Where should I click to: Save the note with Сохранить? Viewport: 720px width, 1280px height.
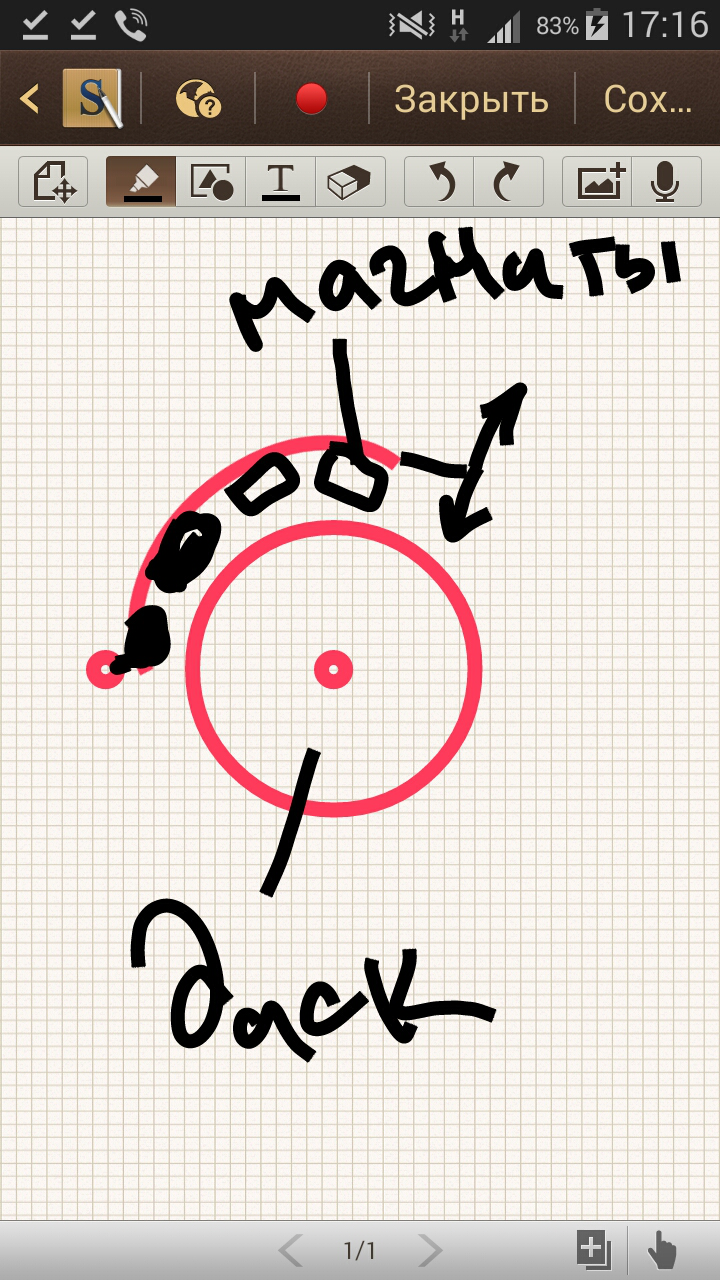pos(647,99)
